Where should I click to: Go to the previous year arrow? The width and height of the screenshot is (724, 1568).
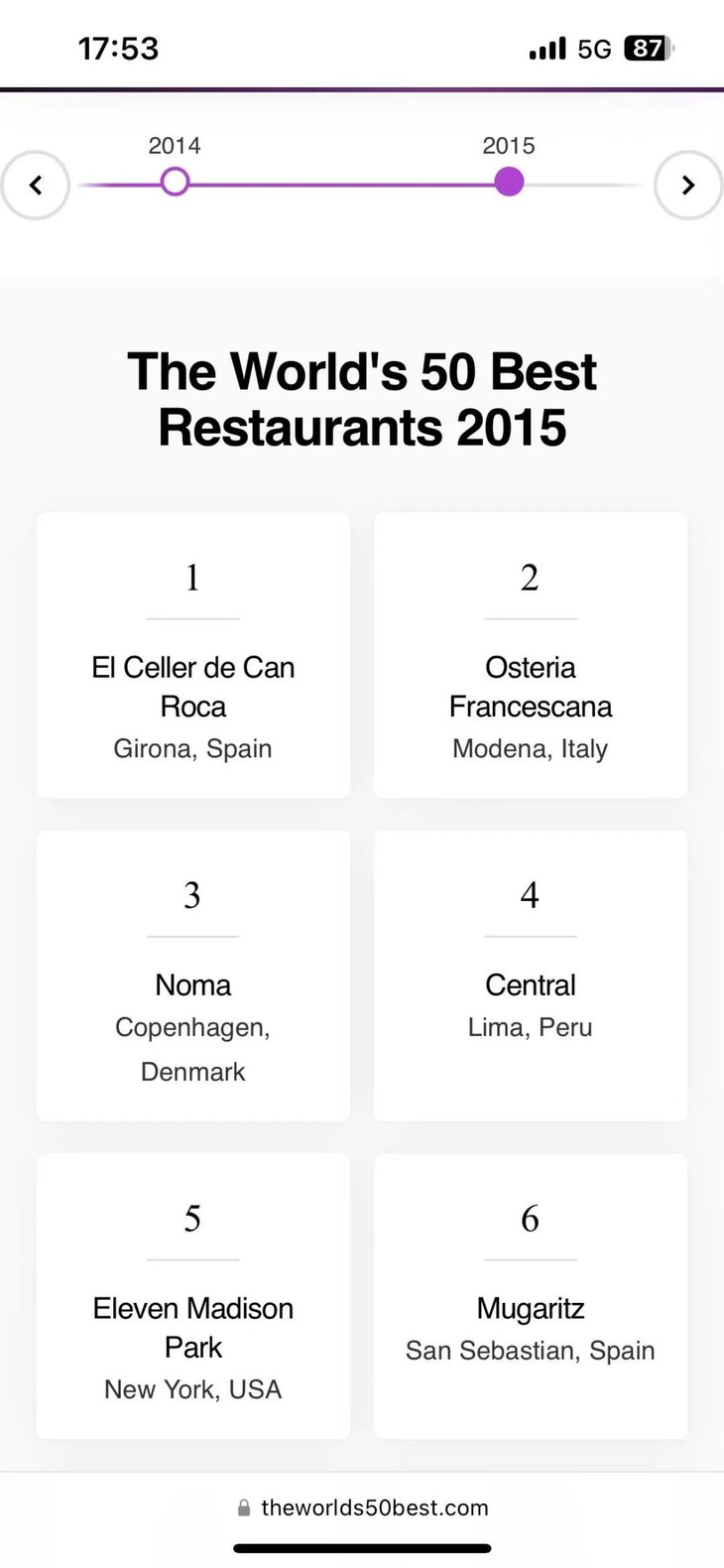36,186
